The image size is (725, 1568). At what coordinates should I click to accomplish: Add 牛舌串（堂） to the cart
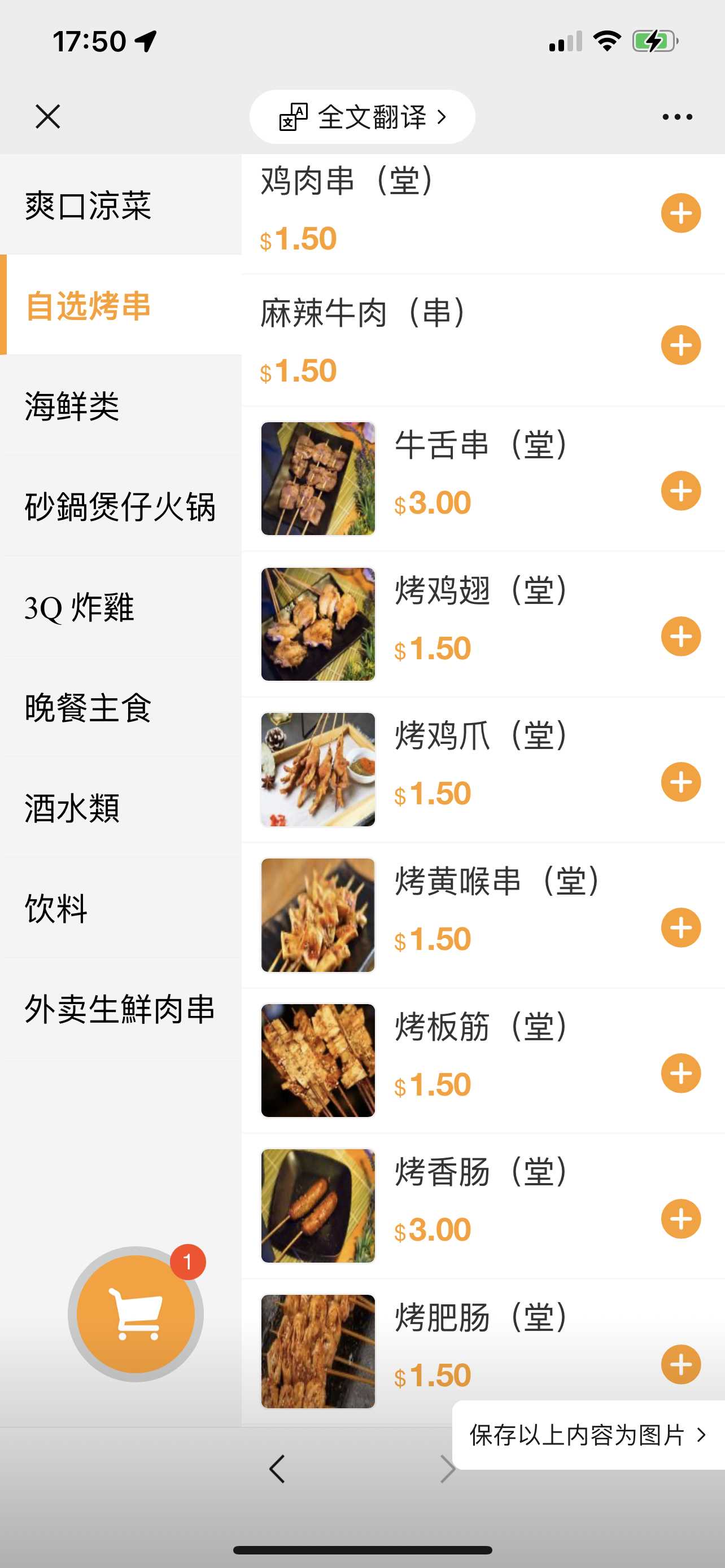coord(680,490)
